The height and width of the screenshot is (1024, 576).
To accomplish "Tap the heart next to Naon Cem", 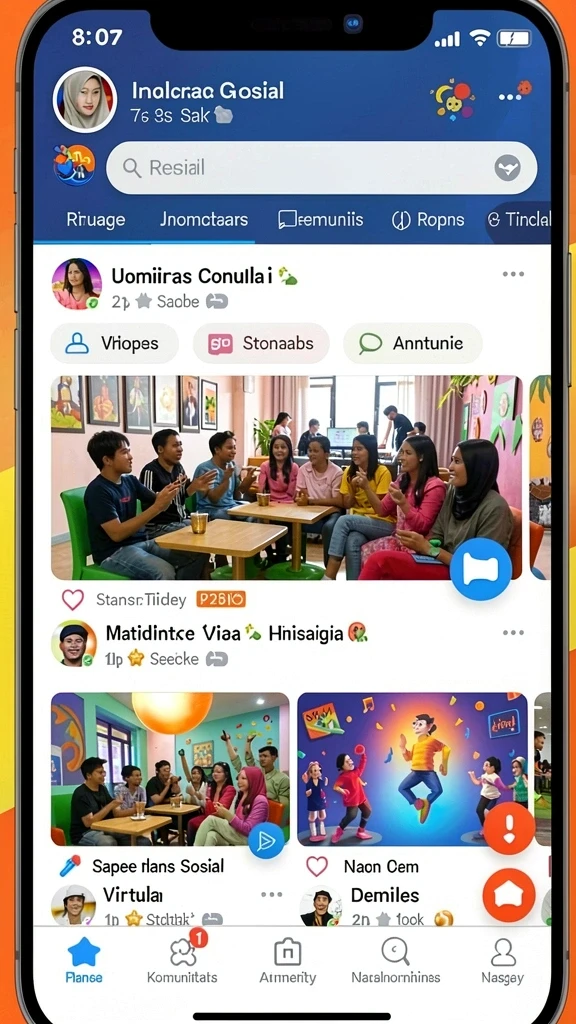I will (317, 867).
